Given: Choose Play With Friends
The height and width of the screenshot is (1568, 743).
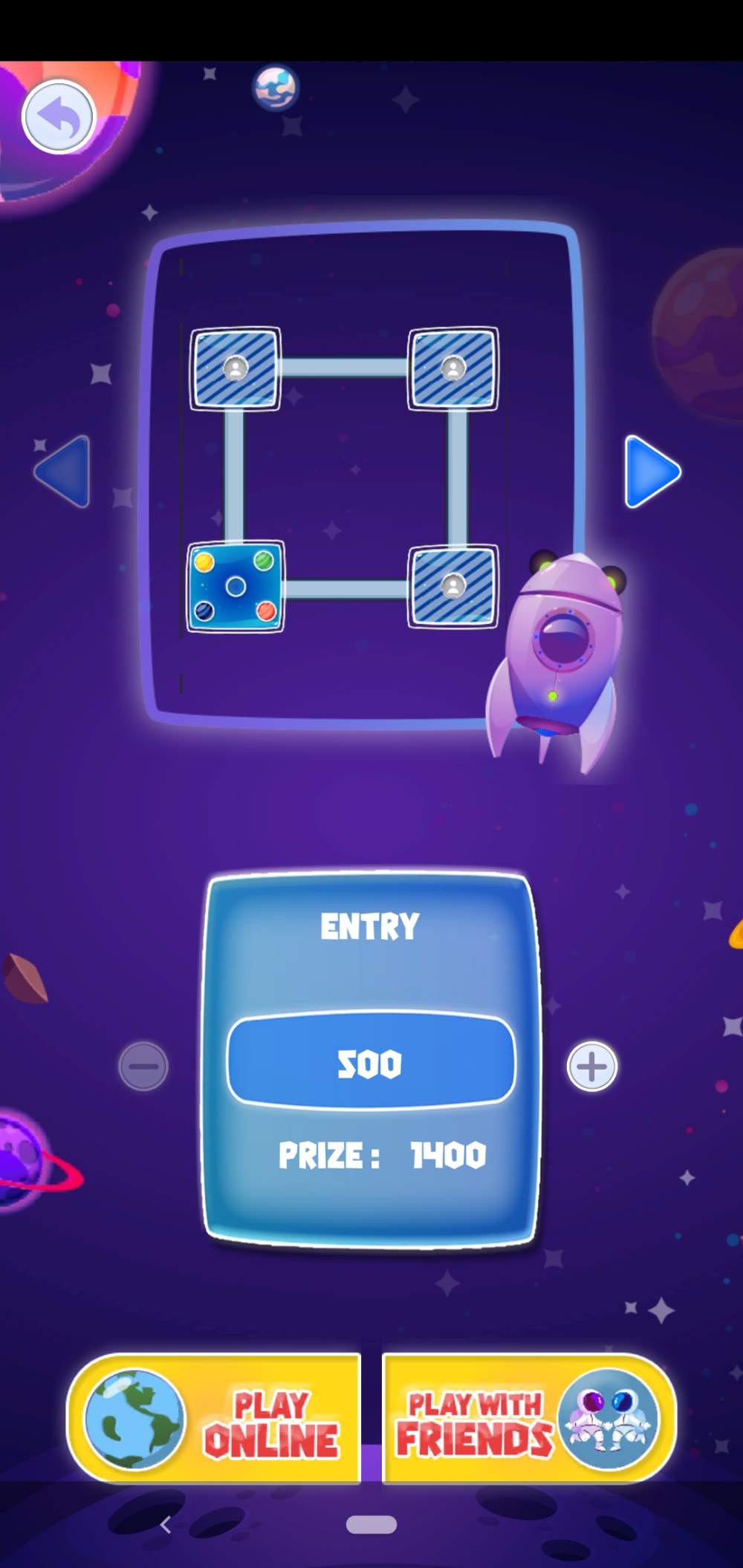Looking at the screenshot, I should tap(528, 1419).
